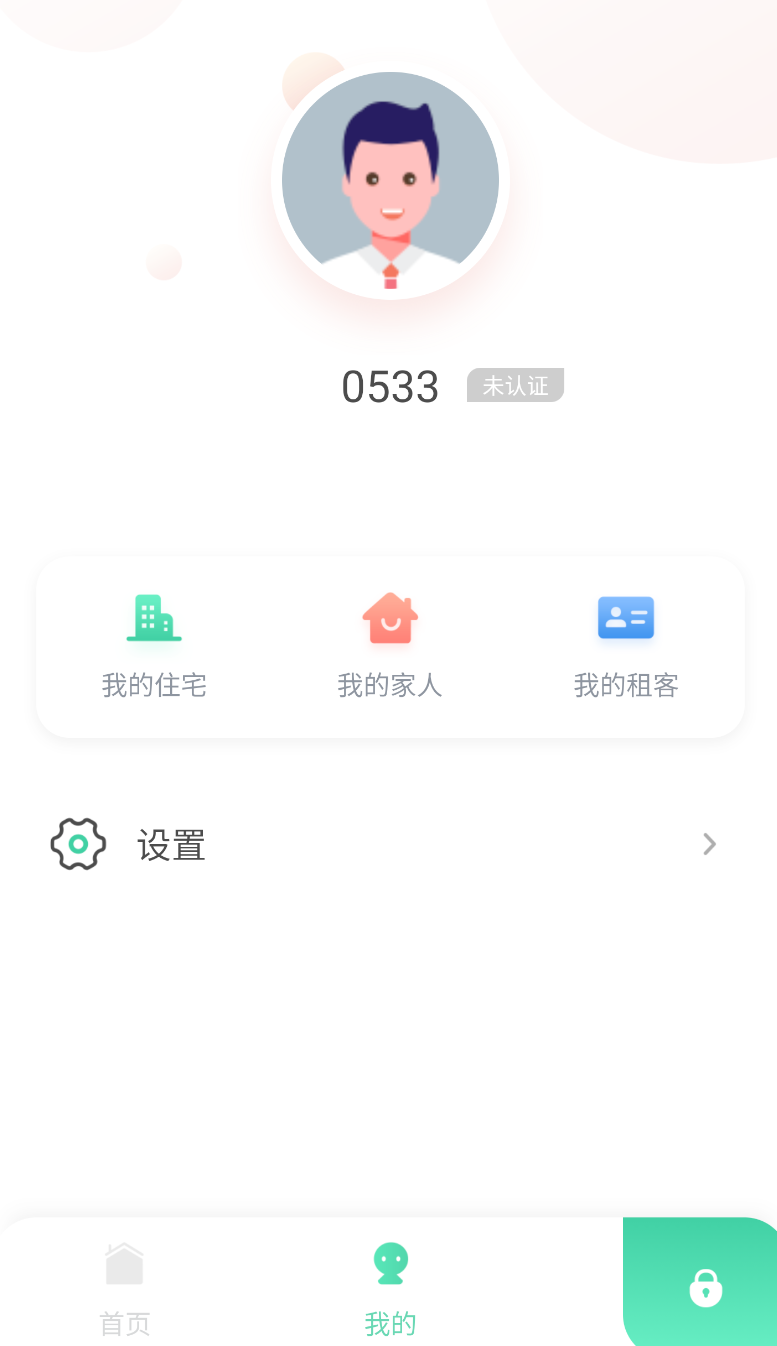Tap the 未认证 verification badge

coord(515,385)
